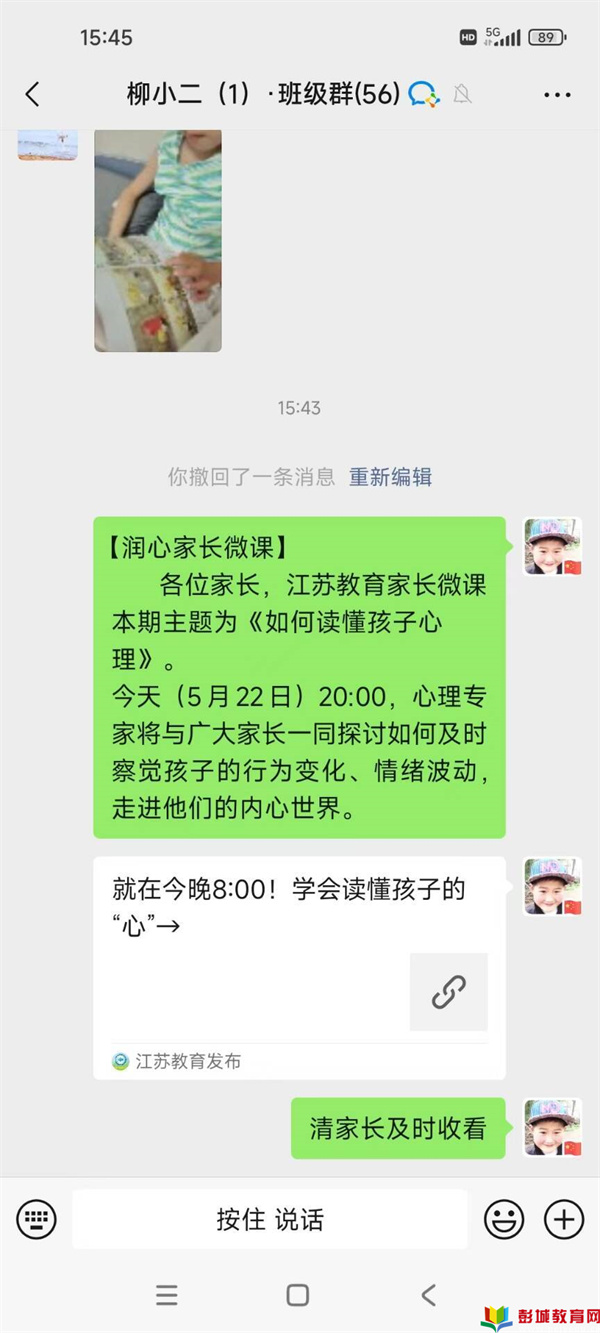The image size is (600, 1333).
Task: Open the group chat overflow menu
Action: (557, 95)
